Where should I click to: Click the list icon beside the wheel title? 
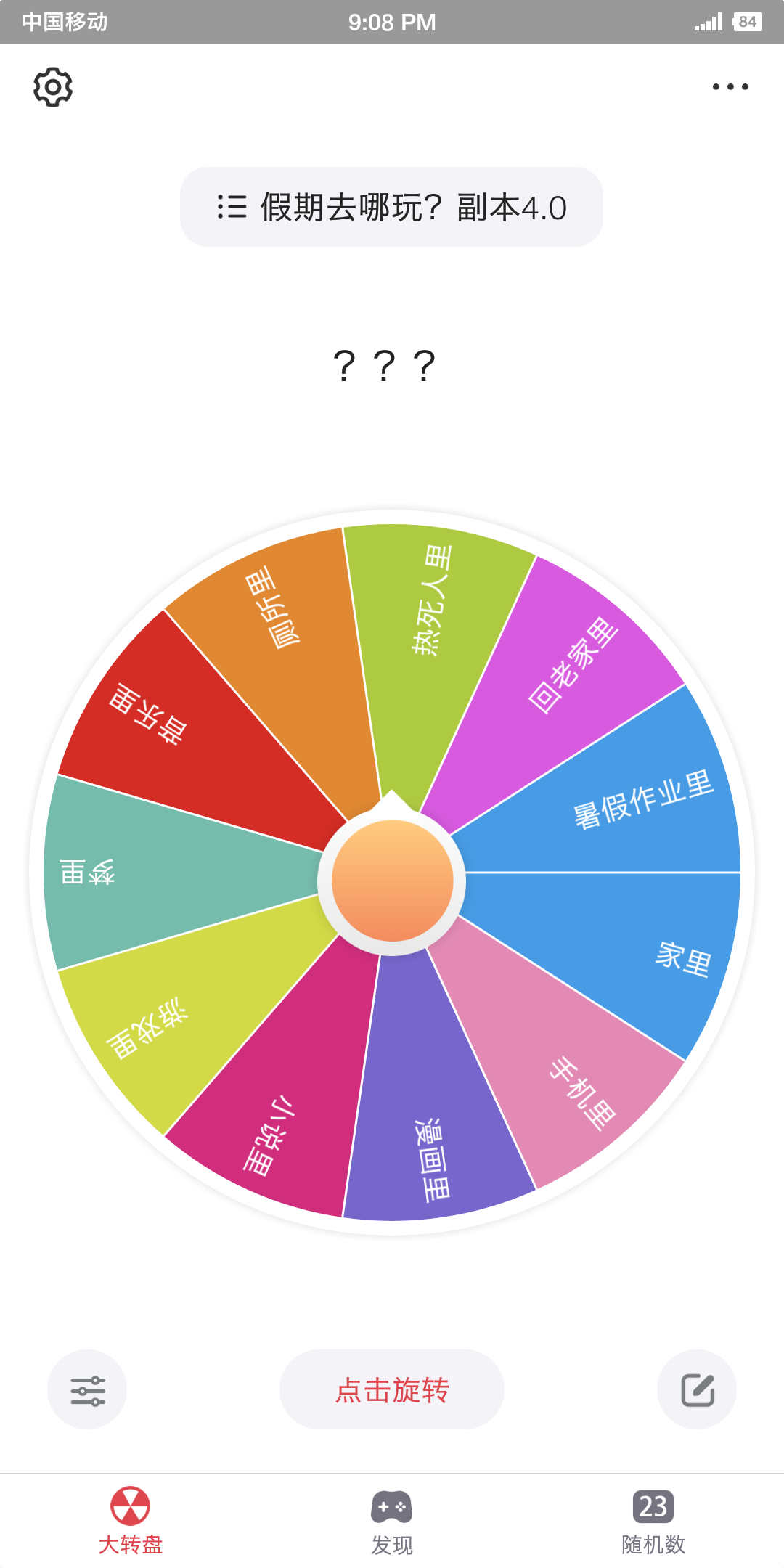(x=230, y=207)
